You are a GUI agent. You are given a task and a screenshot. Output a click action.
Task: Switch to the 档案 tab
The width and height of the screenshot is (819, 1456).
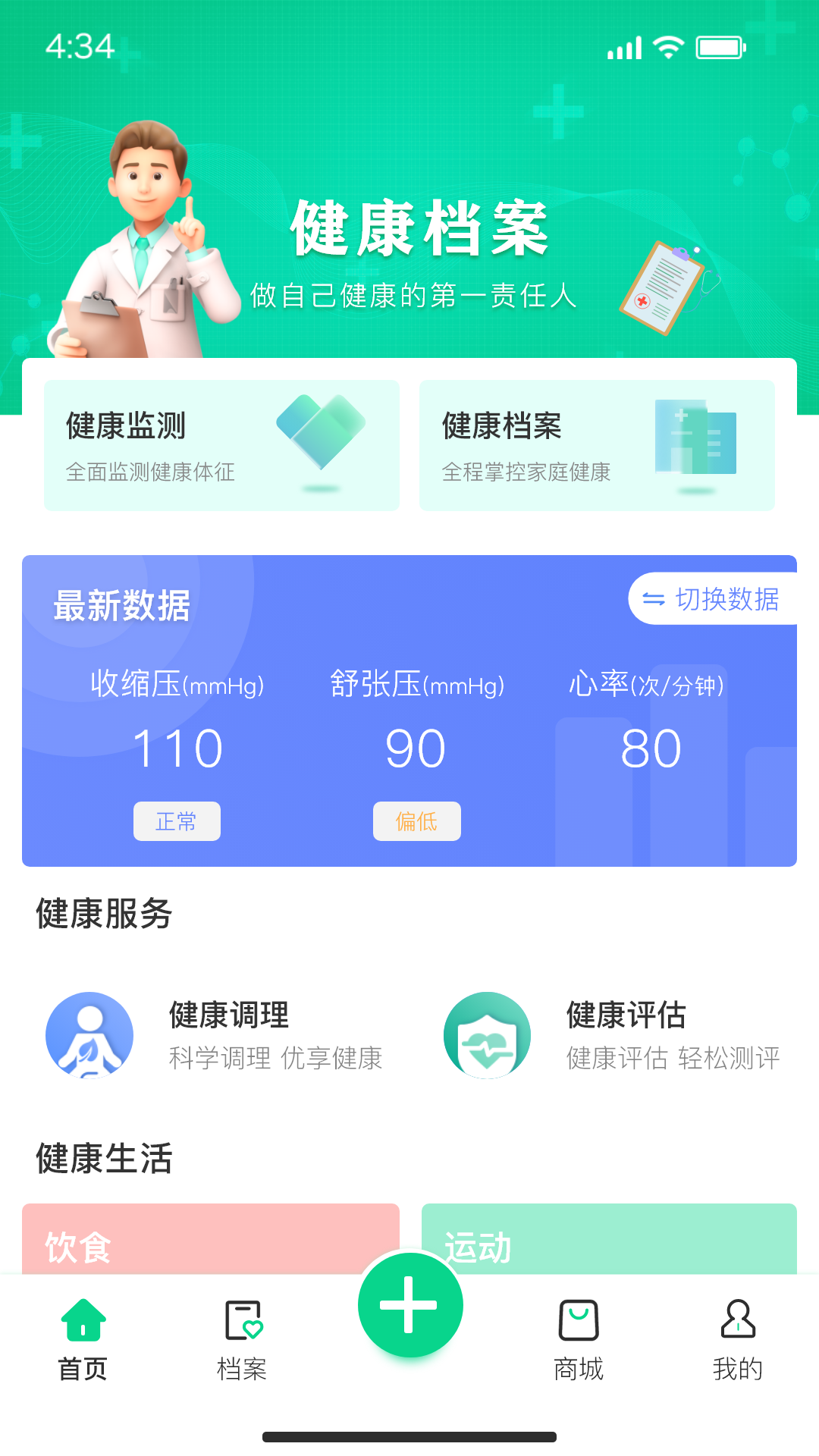[x=242, y=1338]
